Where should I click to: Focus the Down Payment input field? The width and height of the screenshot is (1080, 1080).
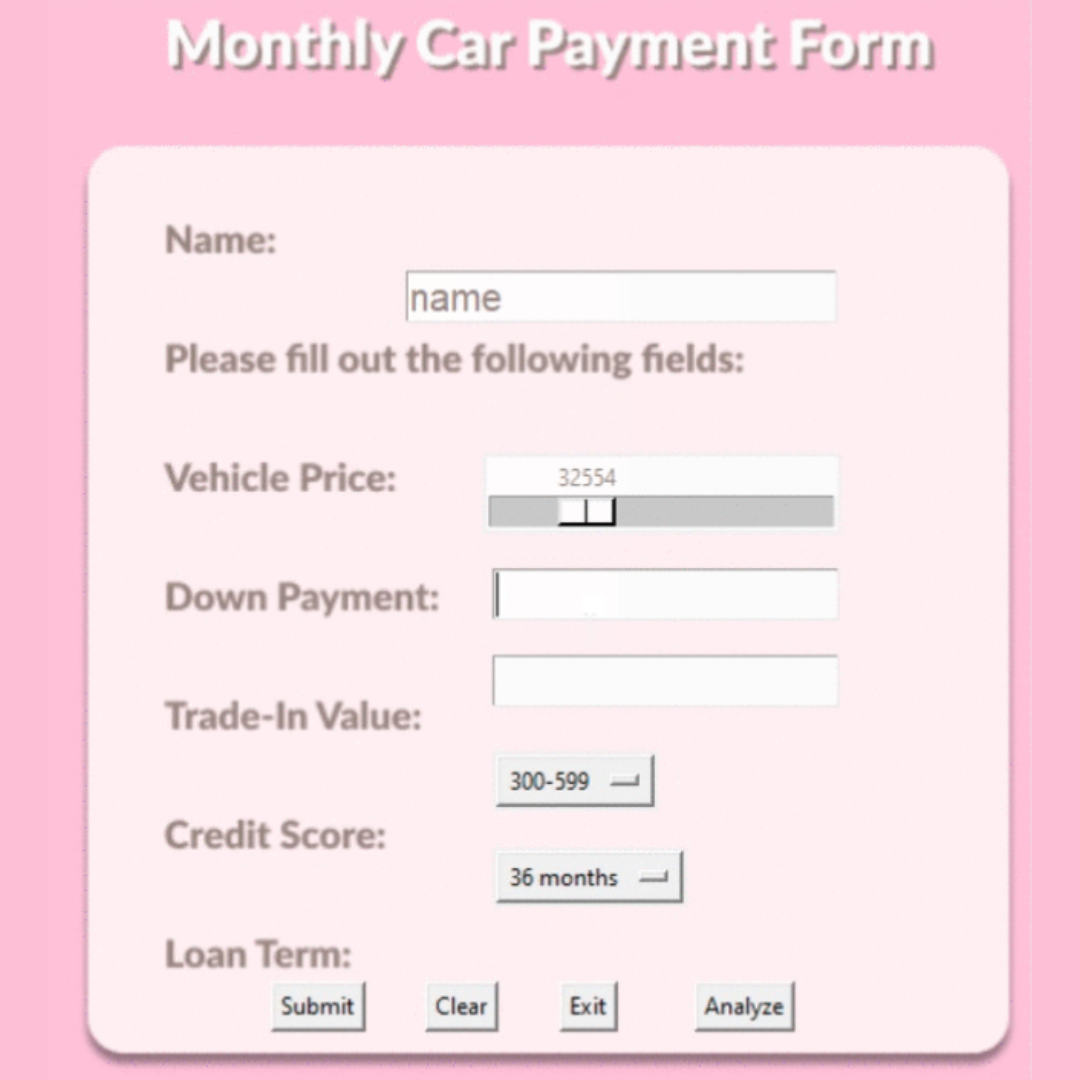pos(665,595)
